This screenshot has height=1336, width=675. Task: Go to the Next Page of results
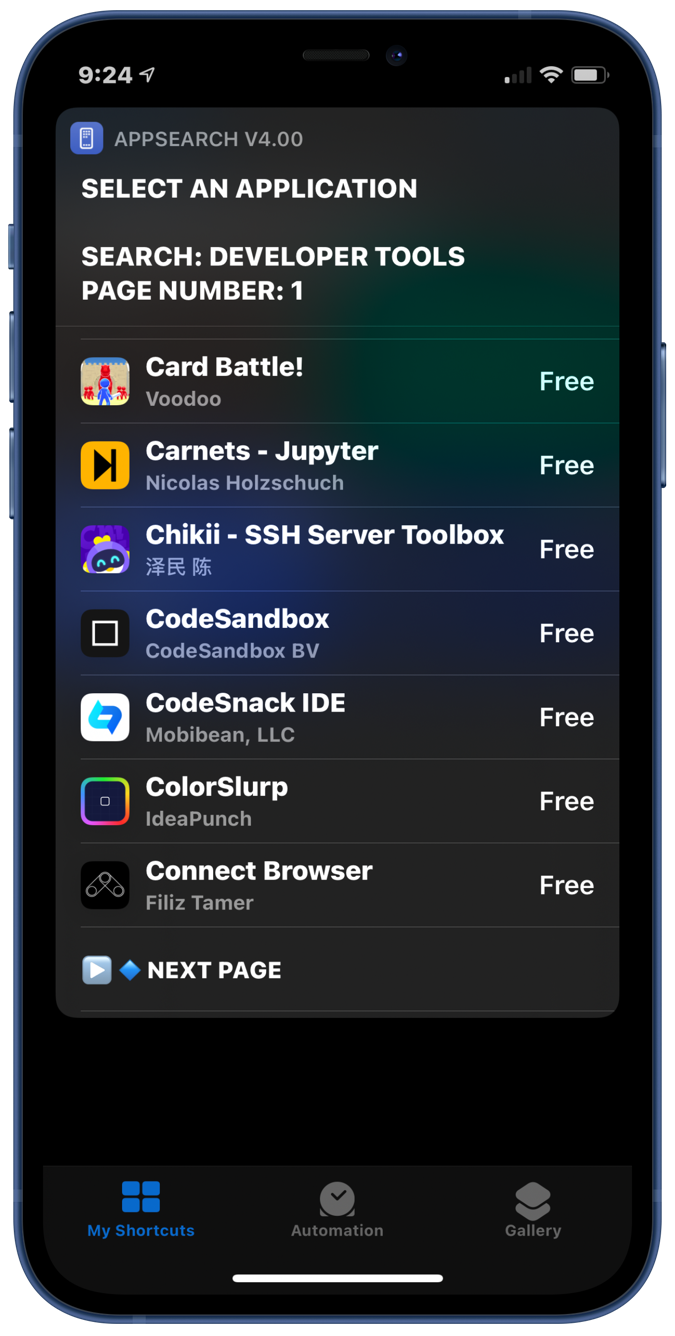click(x=213, y=970)
